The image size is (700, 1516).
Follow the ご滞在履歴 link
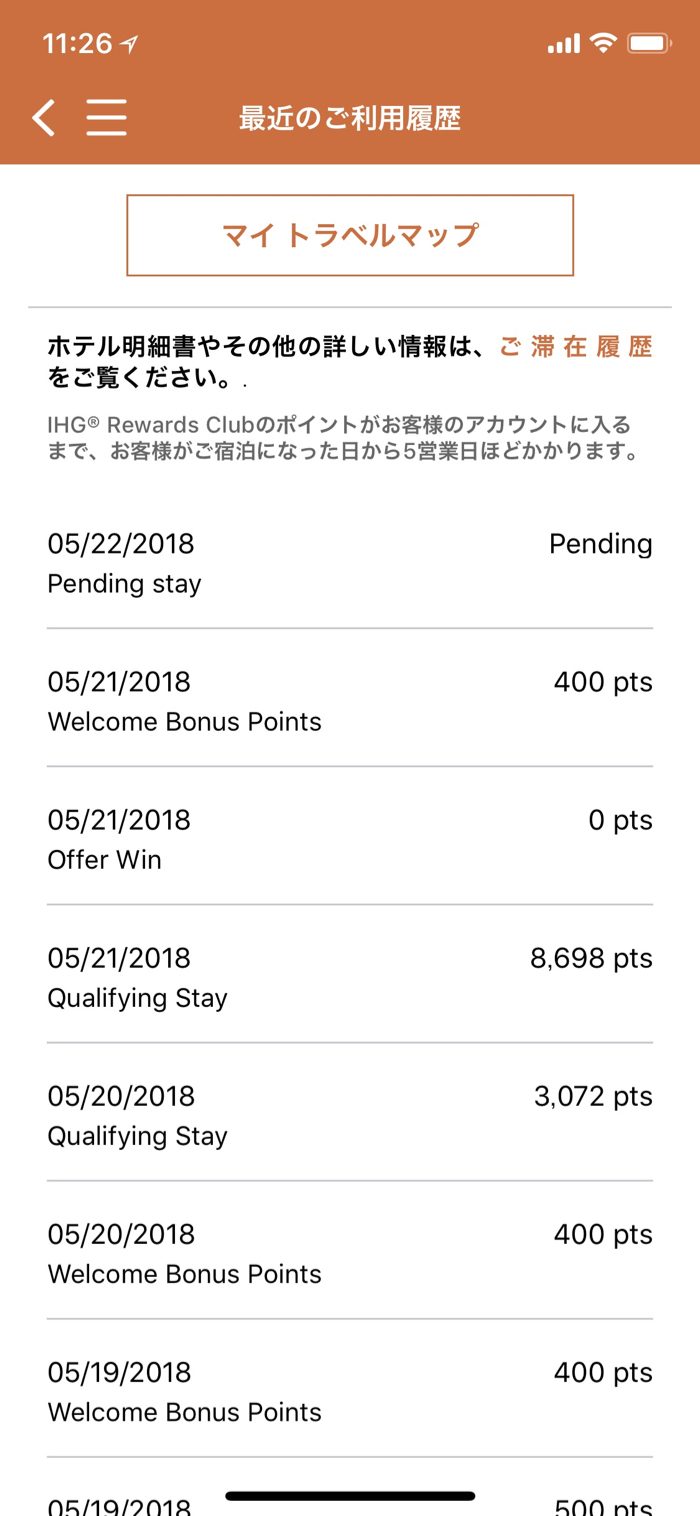pyautogui.click(x=576, y=347)
